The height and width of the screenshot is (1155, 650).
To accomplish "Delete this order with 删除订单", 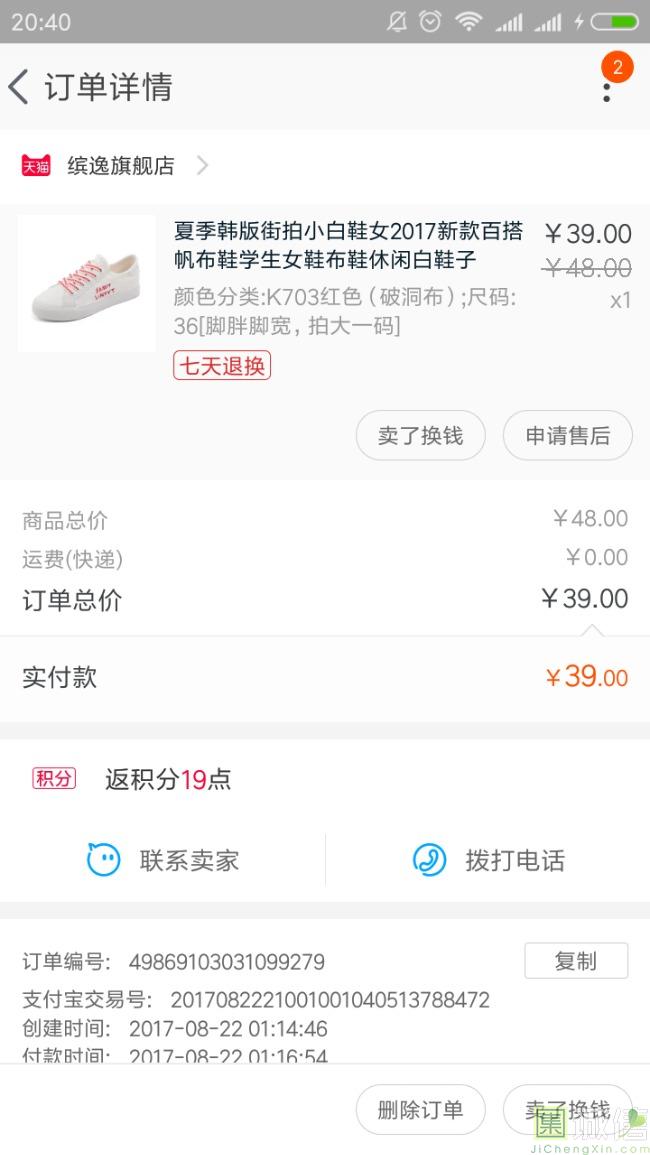I will [x=420, y=1110].
